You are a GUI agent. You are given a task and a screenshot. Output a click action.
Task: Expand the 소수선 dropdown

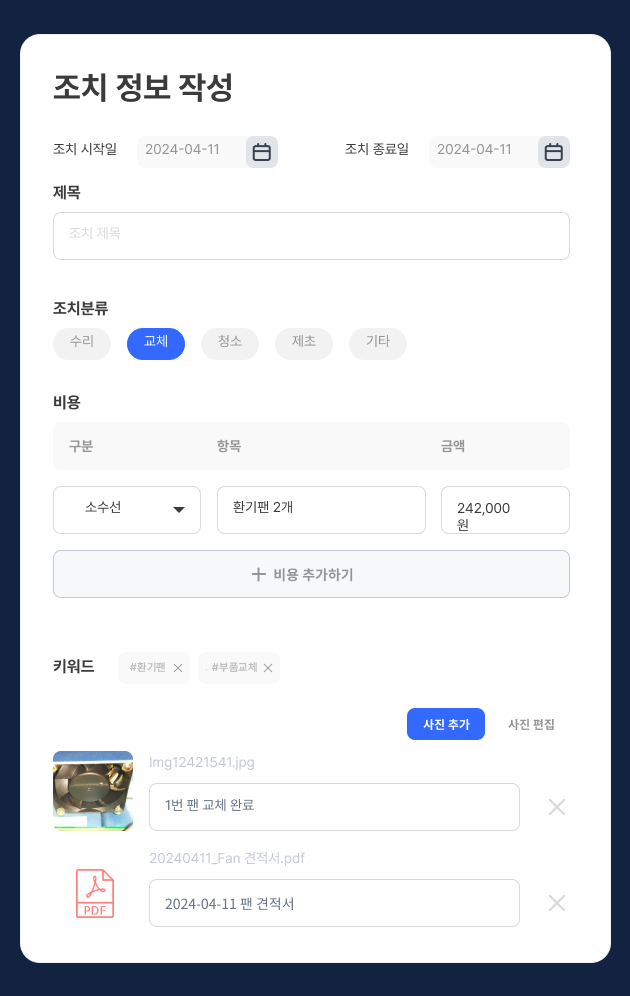coord(127,510)
